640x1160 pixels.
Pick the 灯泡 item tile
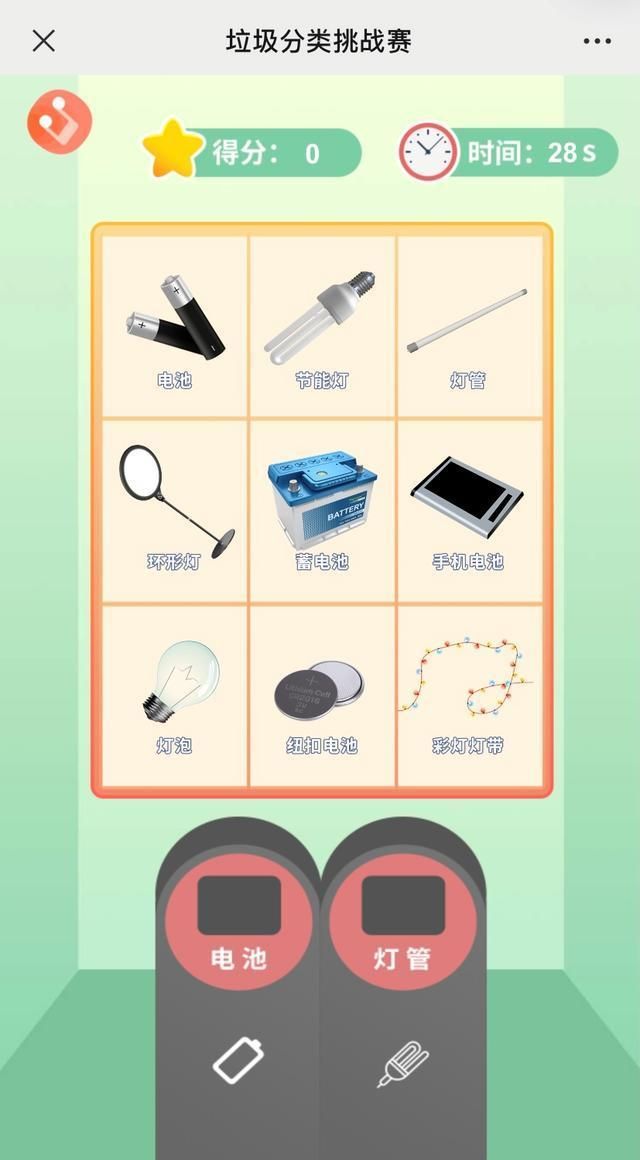[x=175, y=696]
